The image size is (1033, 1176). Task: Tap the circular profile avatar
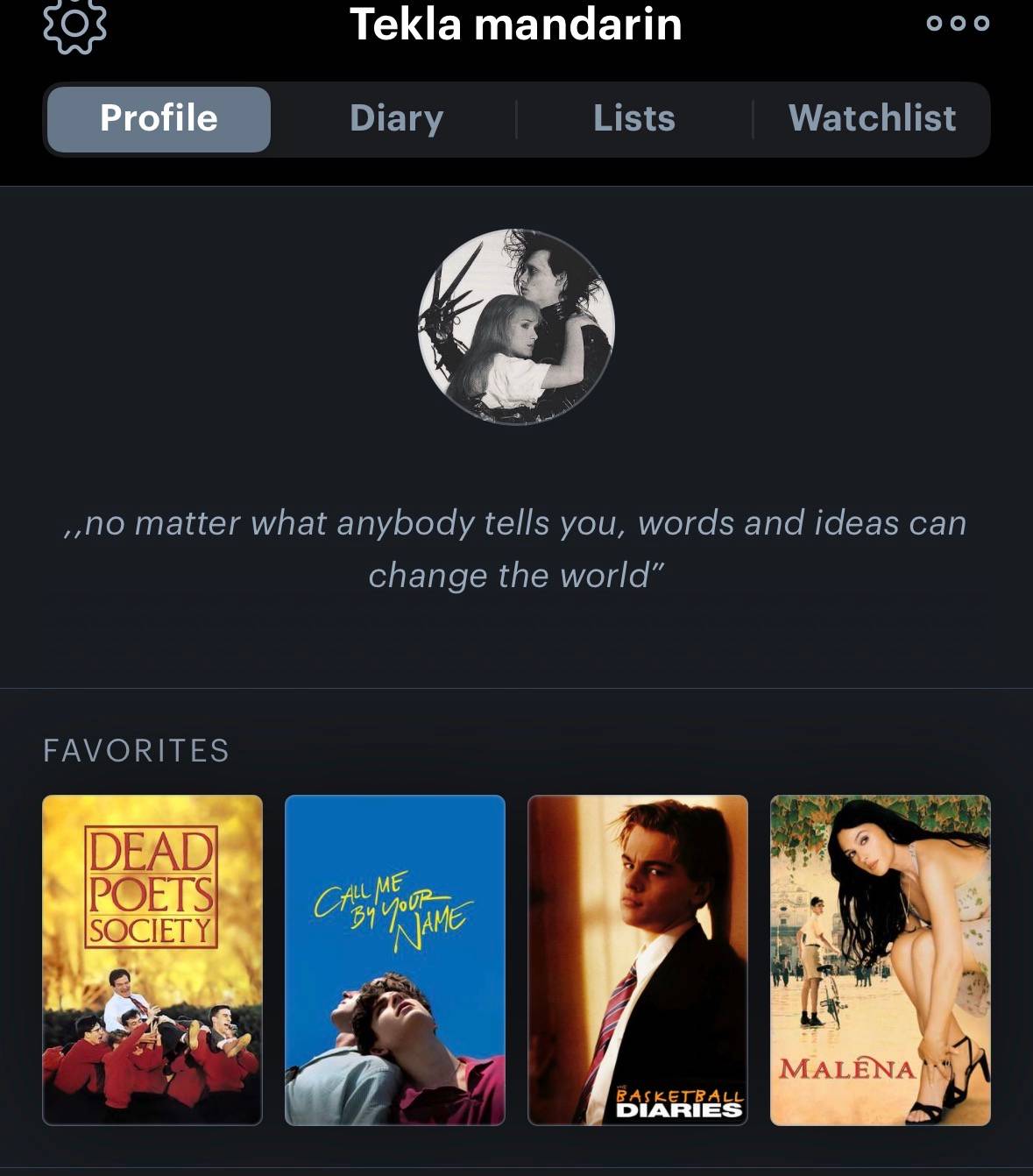516,327
